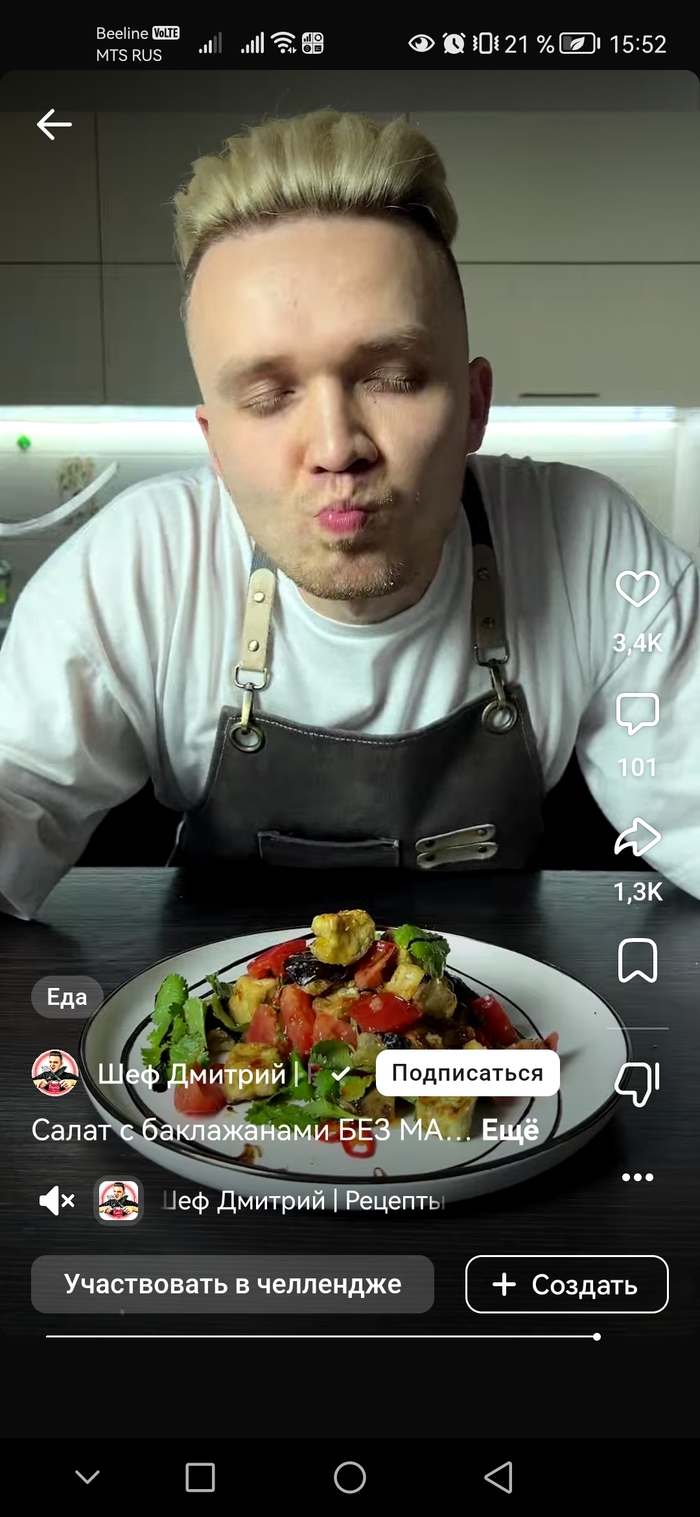The width and height of the screenshot is (700, 1517).
Task: Go to the system home screen
Action: (x=350, y=1477)
